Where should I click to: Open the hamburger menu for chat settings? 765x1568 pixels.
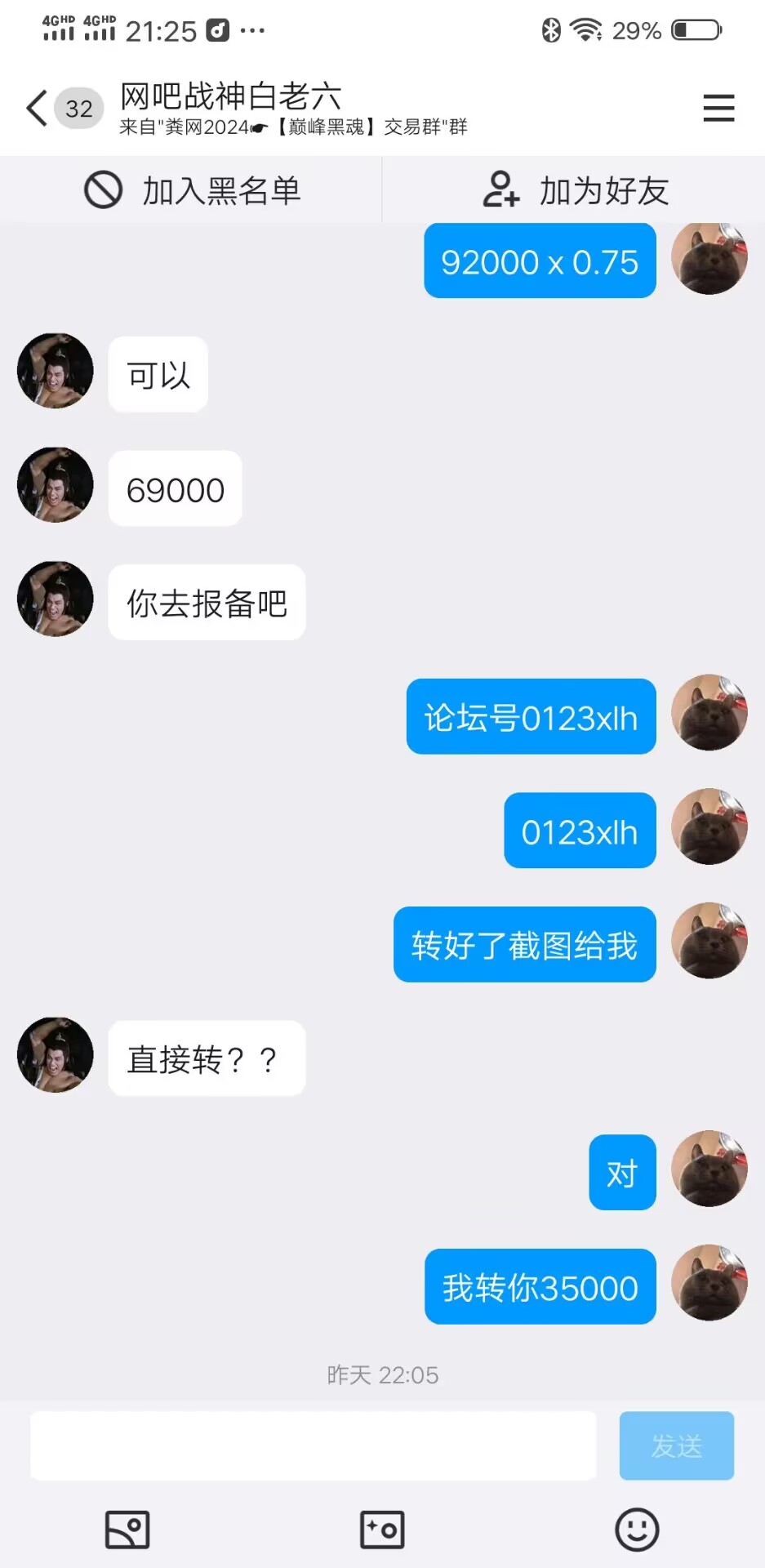pyautogui.click(x=718, y=108)
